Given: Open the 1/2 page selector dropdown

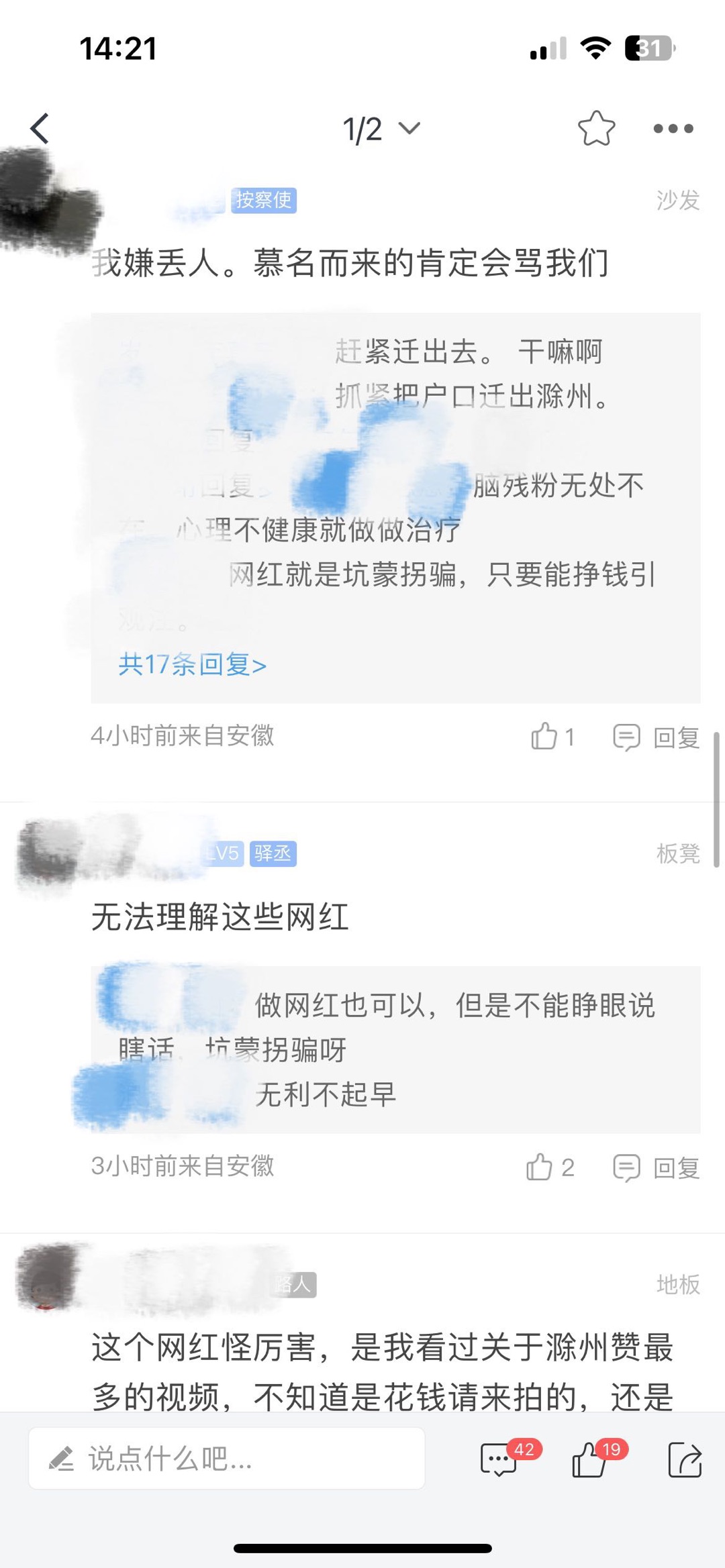Looking at the screenshot, I should [381, 129].
